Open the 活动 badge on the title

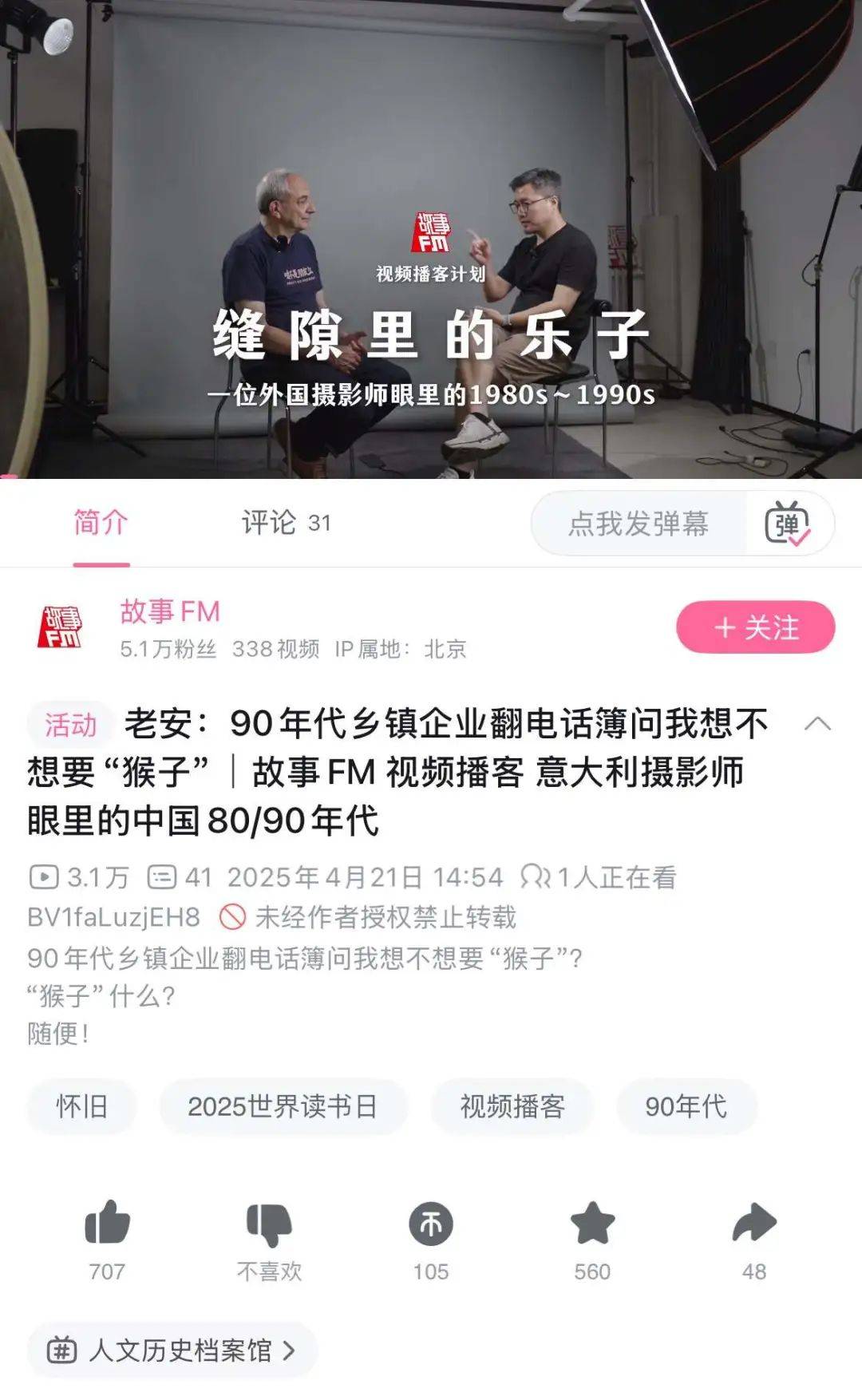click(x=70, y=724)
